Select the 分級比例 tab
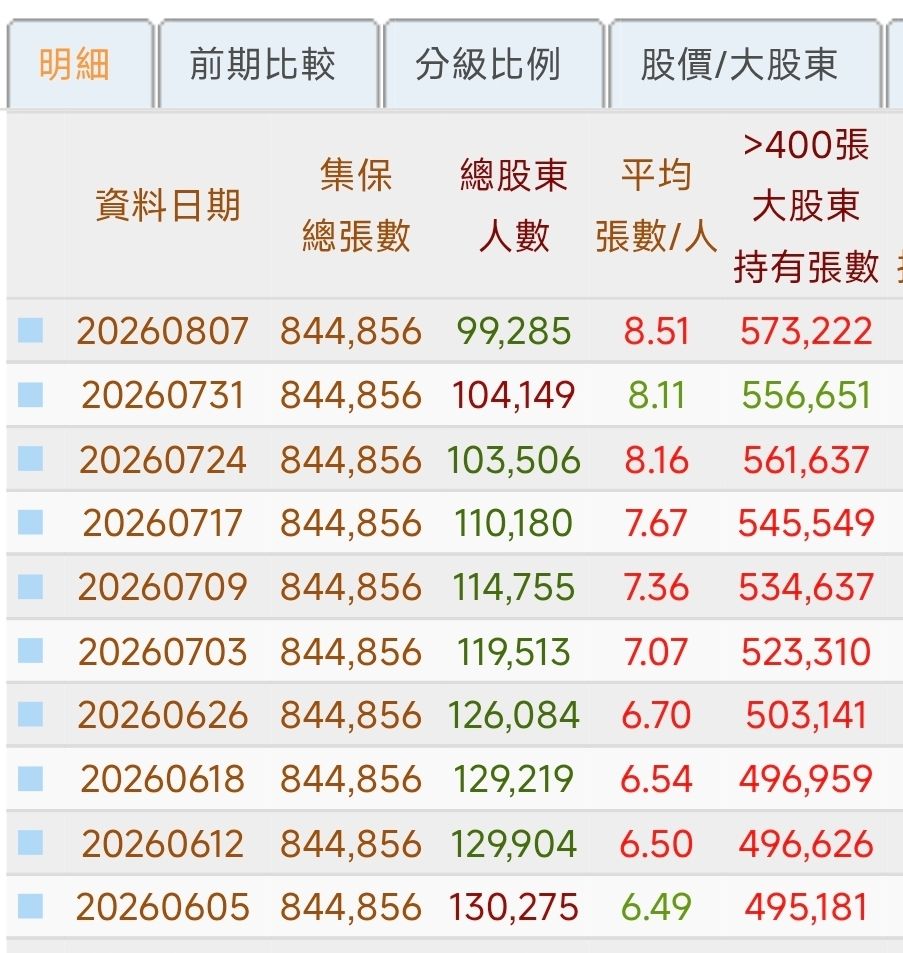 493,64
